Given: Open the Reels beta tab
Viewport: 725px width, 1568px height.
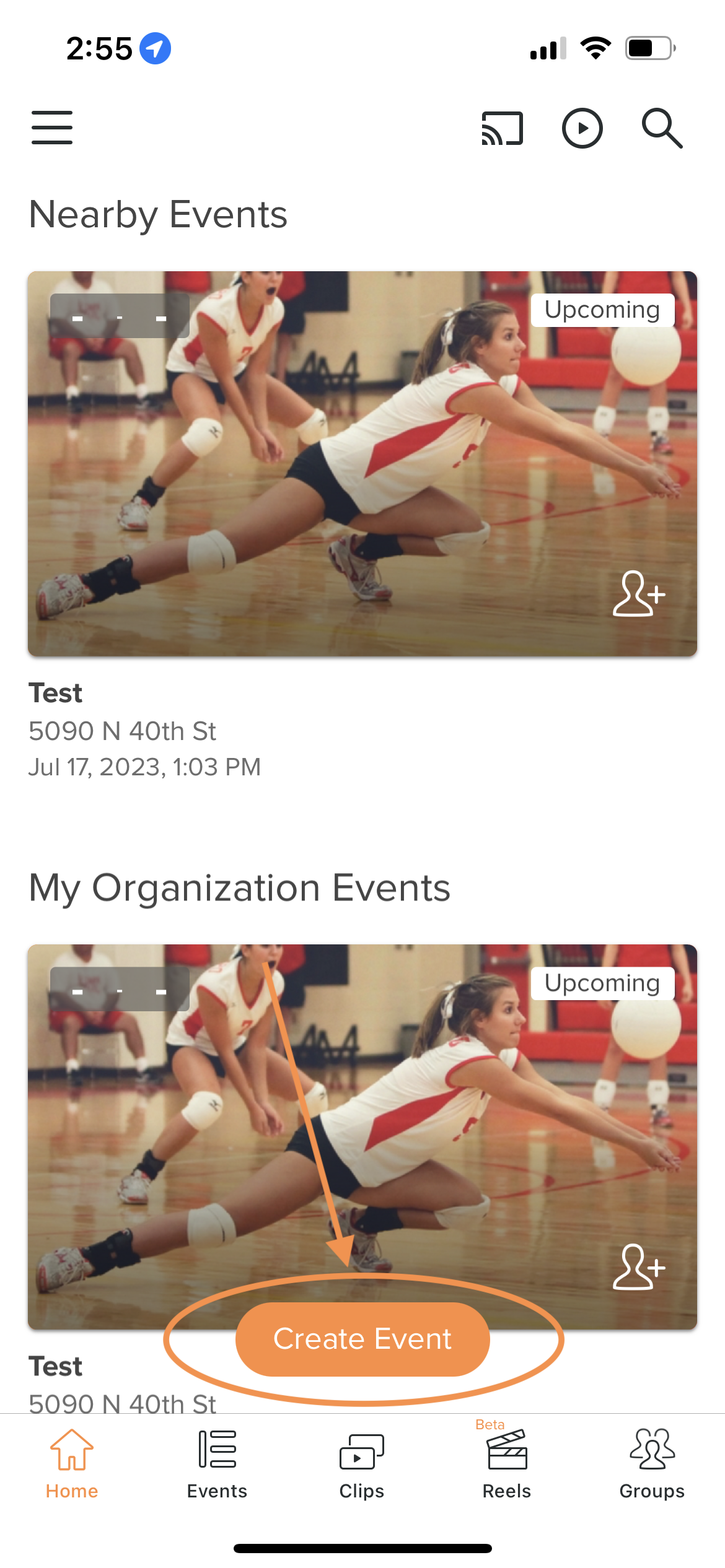Looking at the screenshot, I should point(507,1464).
